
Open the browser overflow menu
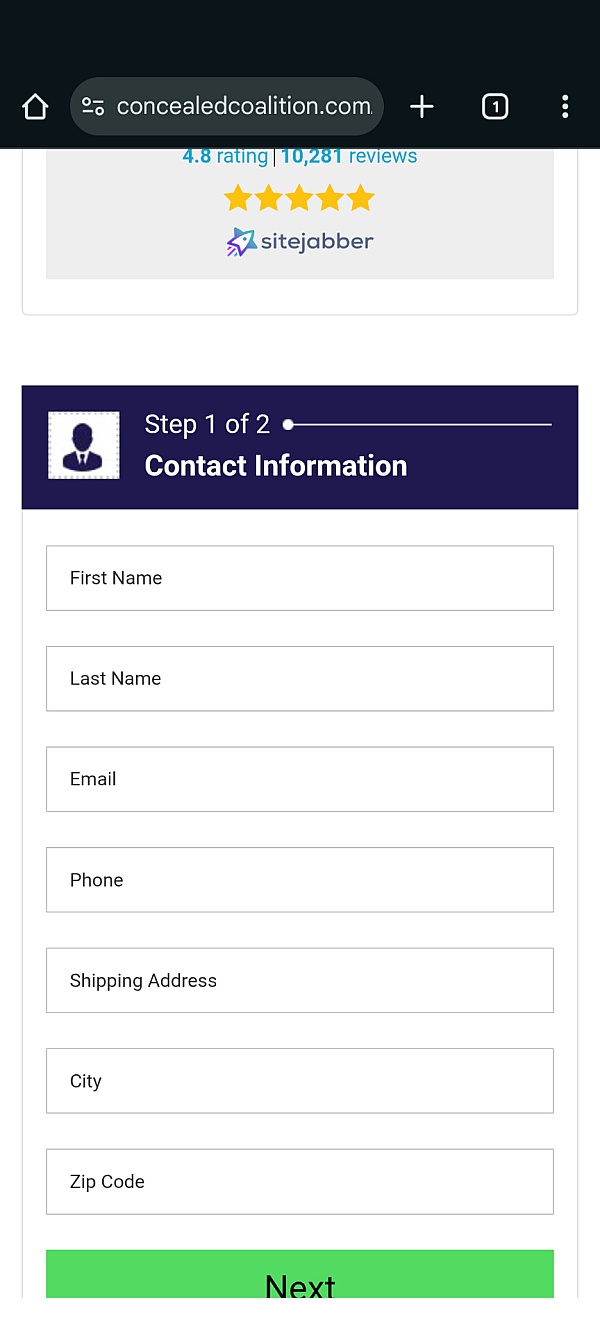point(565,106)
